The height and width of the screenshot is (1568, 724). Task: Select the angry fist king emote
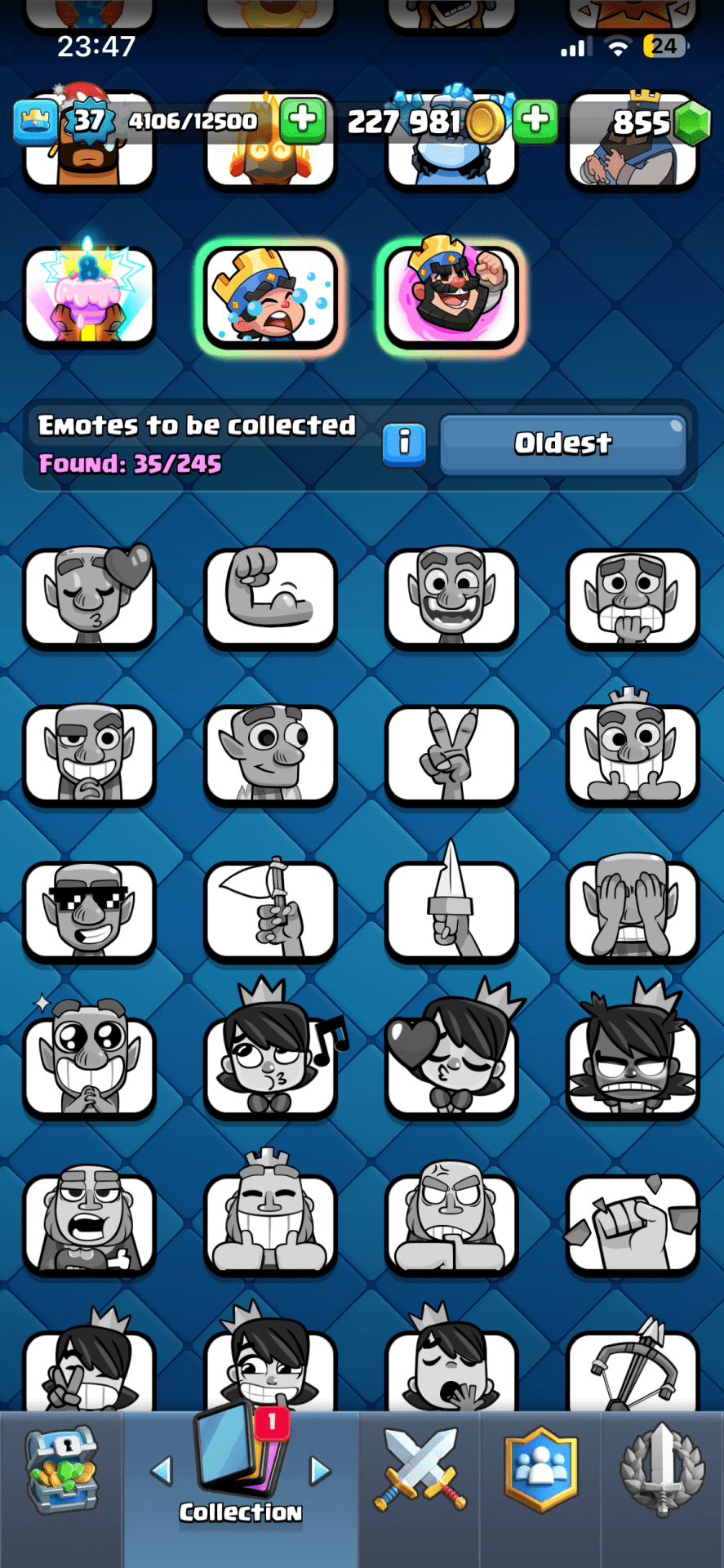coord(451,295)
